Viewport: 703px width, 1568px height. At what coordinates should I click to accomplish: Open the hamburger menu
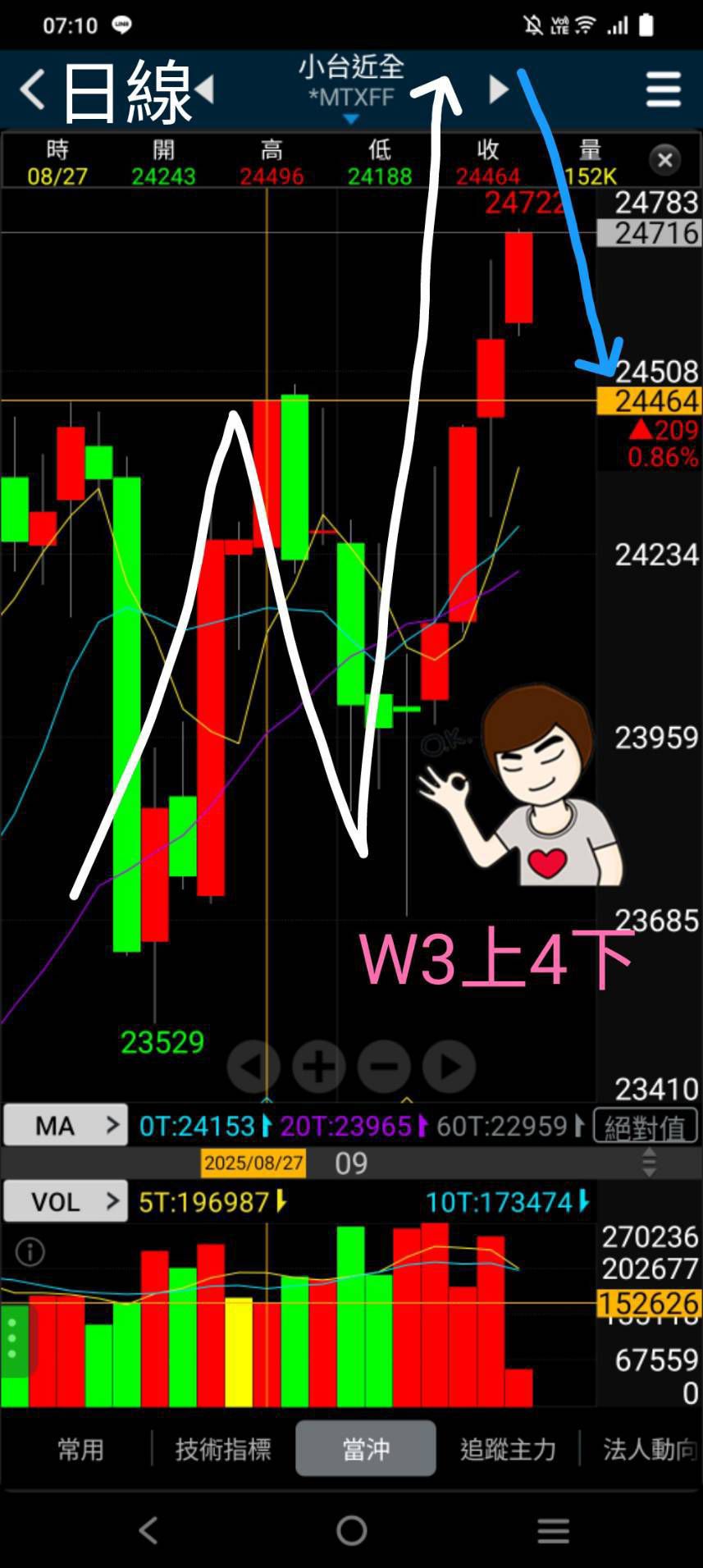point(663,89)
